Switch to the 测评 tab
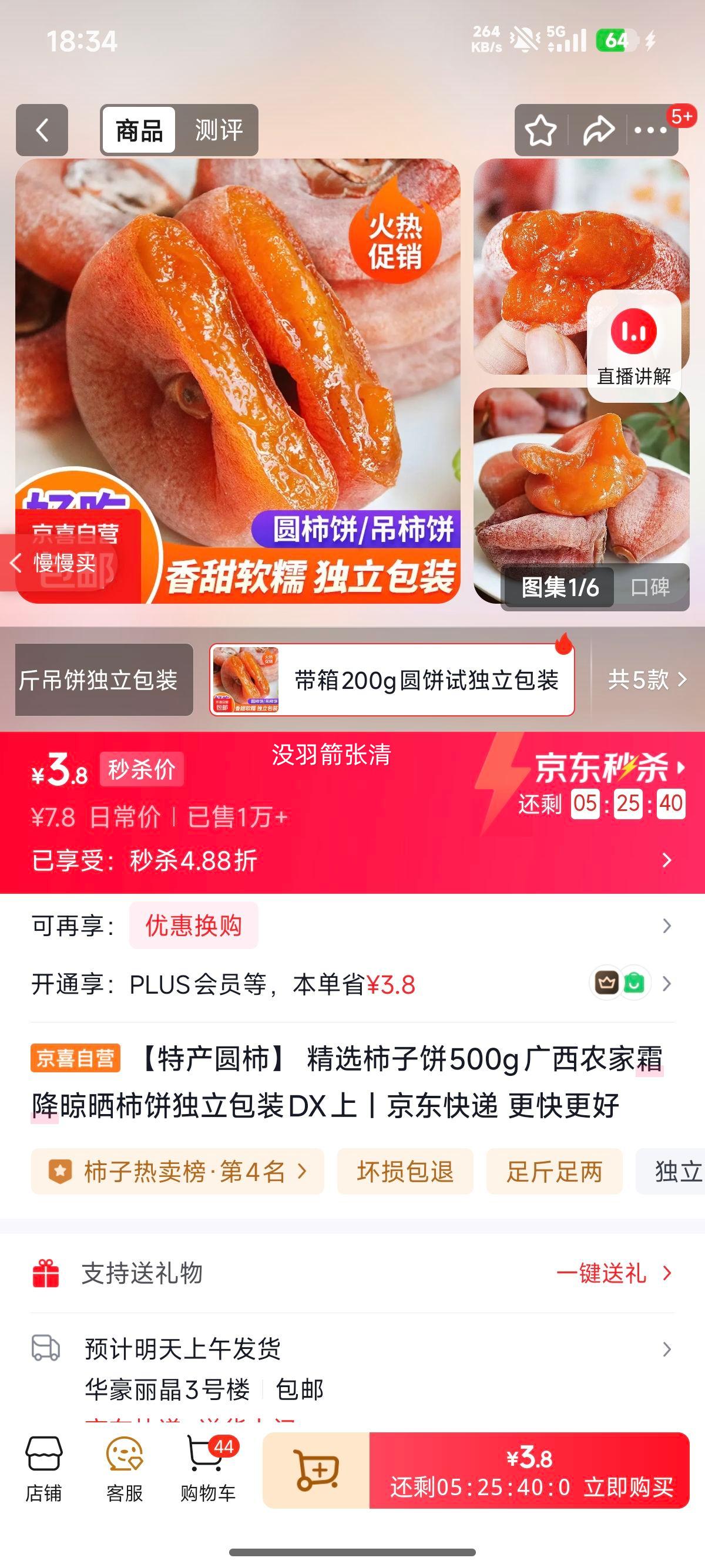Viewport: 705px width, 1568px height. (x=218, y=129)
